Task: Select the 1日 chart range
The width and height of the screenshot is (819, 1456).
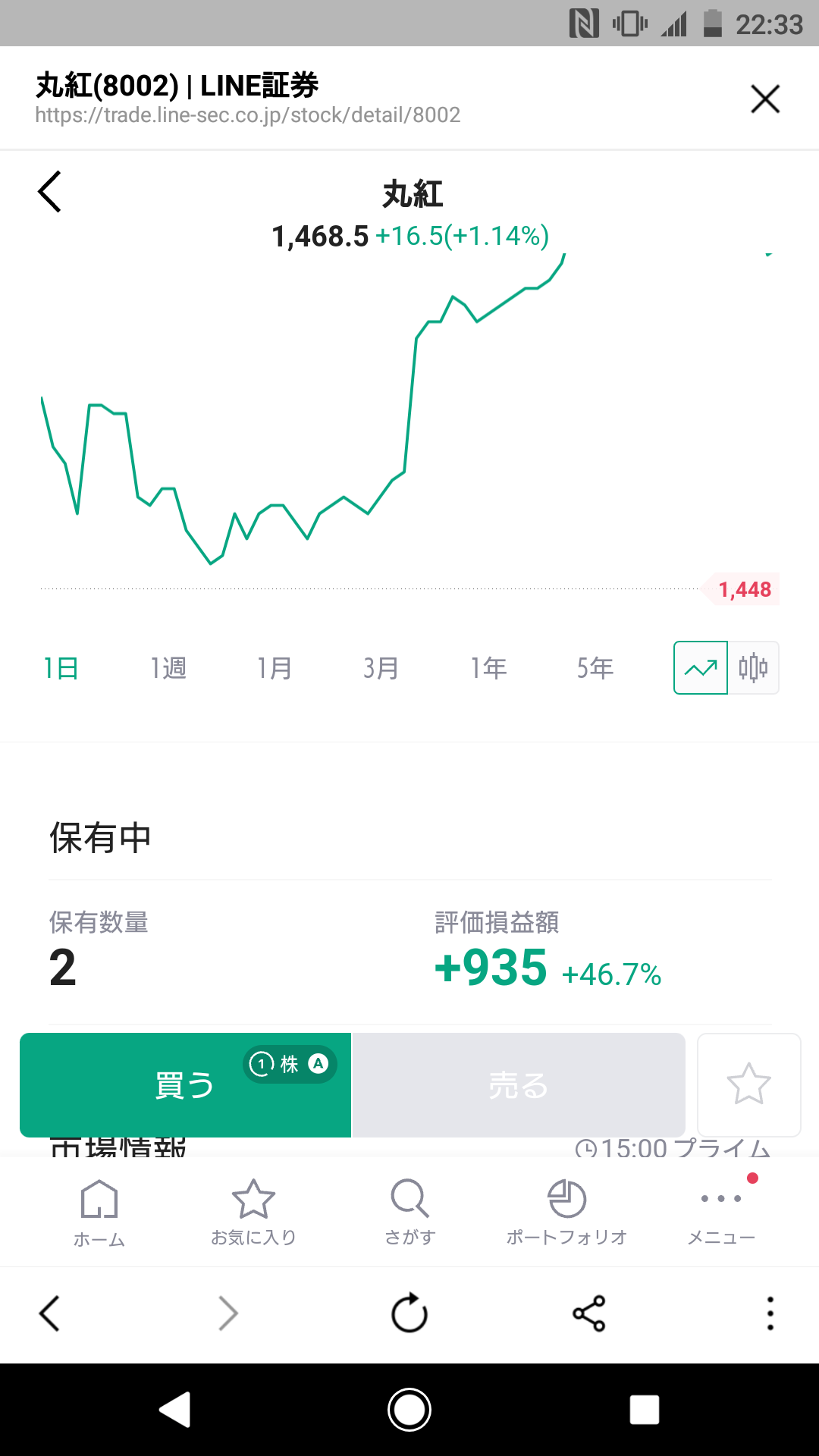Action: 61,668
